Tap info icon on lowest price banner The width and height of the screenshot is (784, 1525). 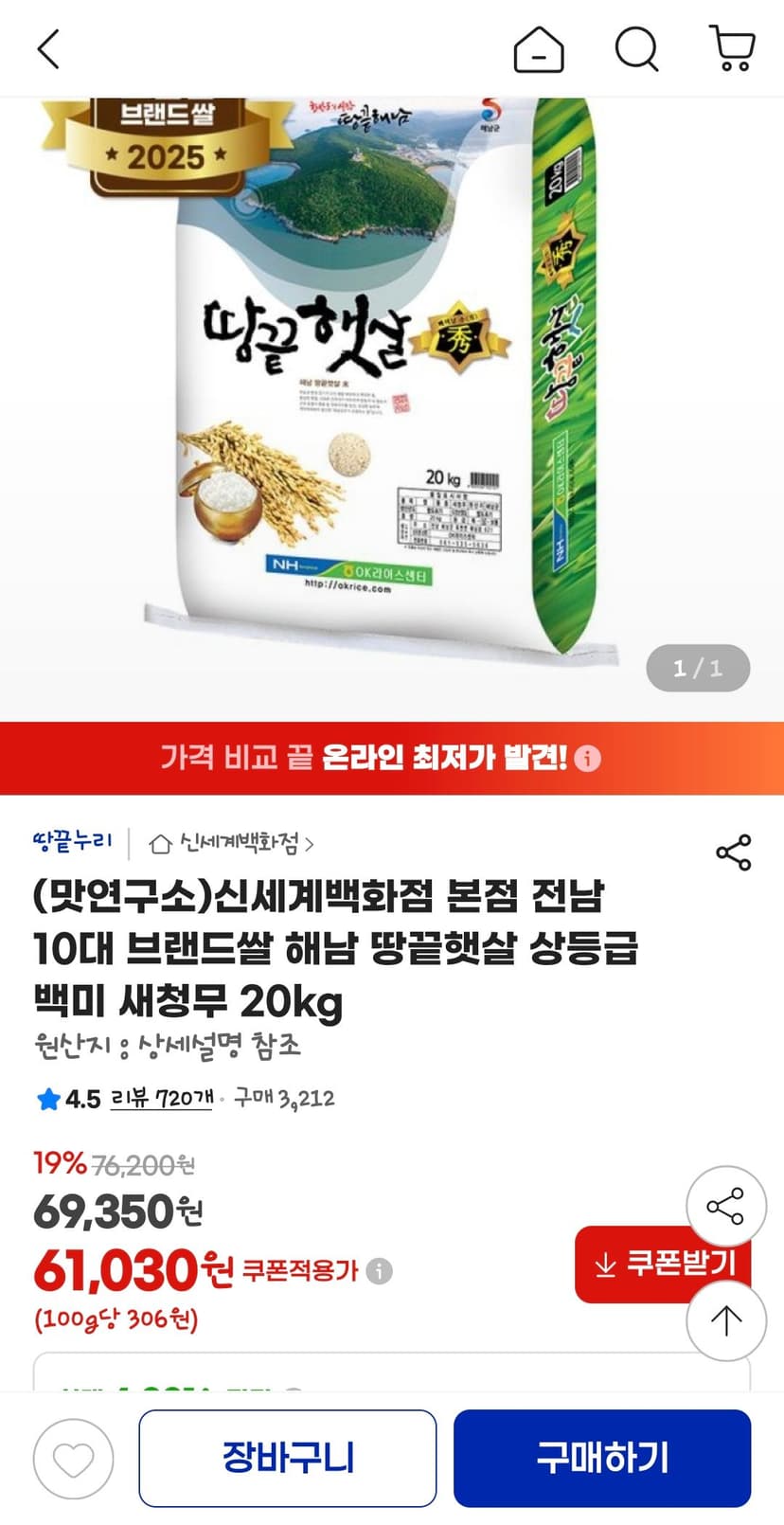point(587,759)
